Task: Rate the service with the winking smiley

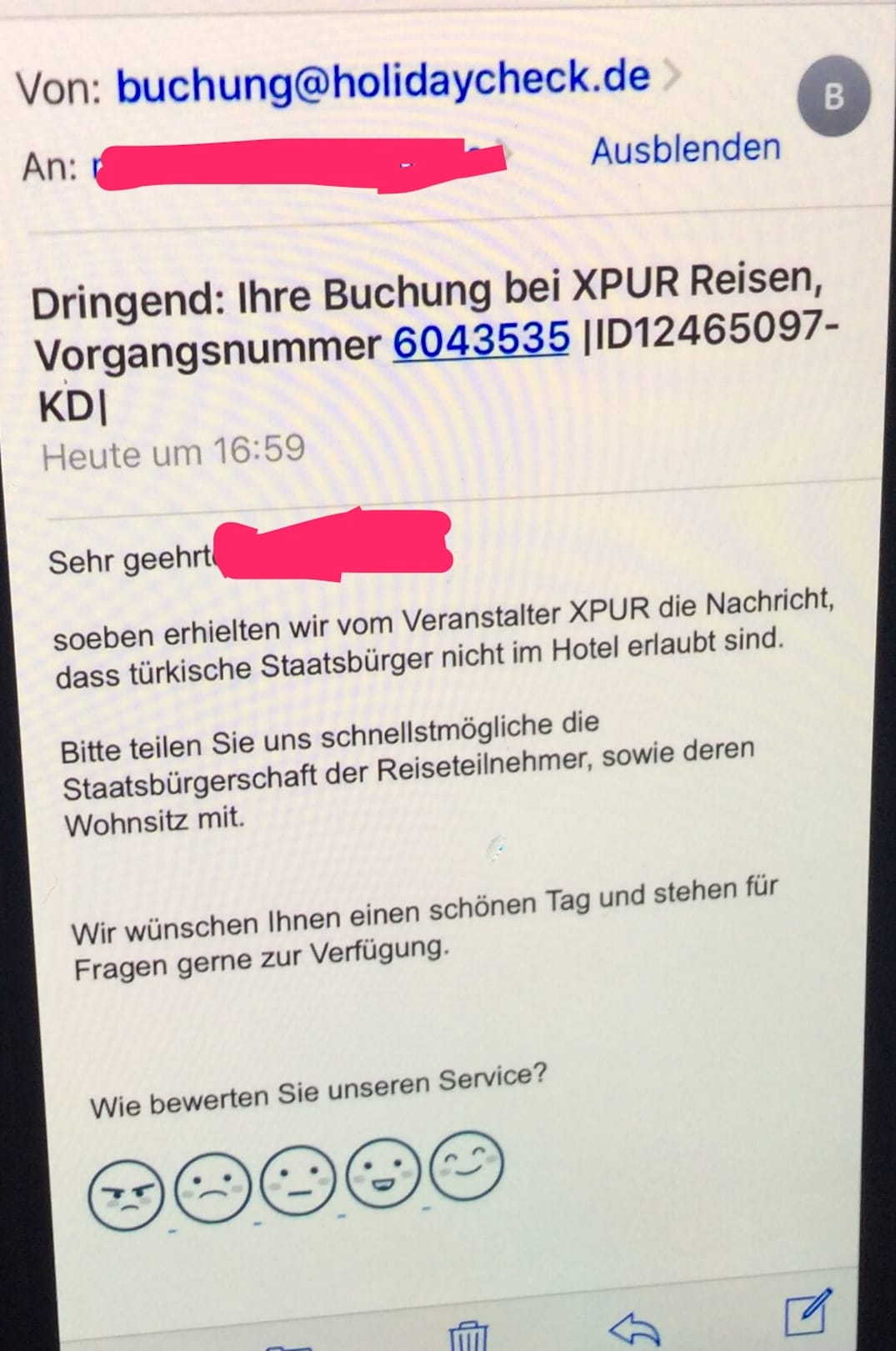Action: pyautogui.click(x=467, y=1165)
